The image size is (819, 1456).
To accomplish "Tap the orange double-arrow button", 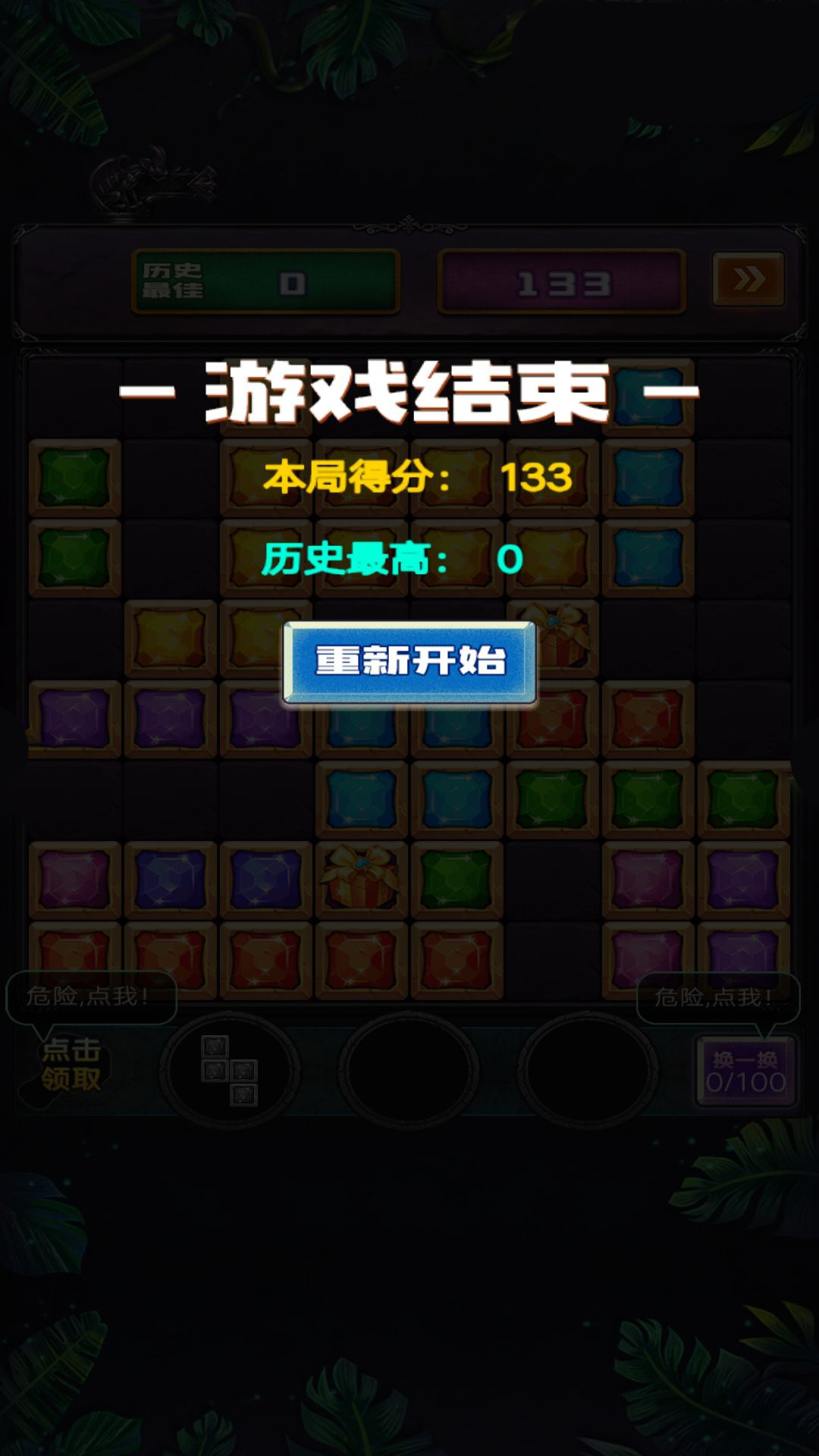I will tap(748, 280).
